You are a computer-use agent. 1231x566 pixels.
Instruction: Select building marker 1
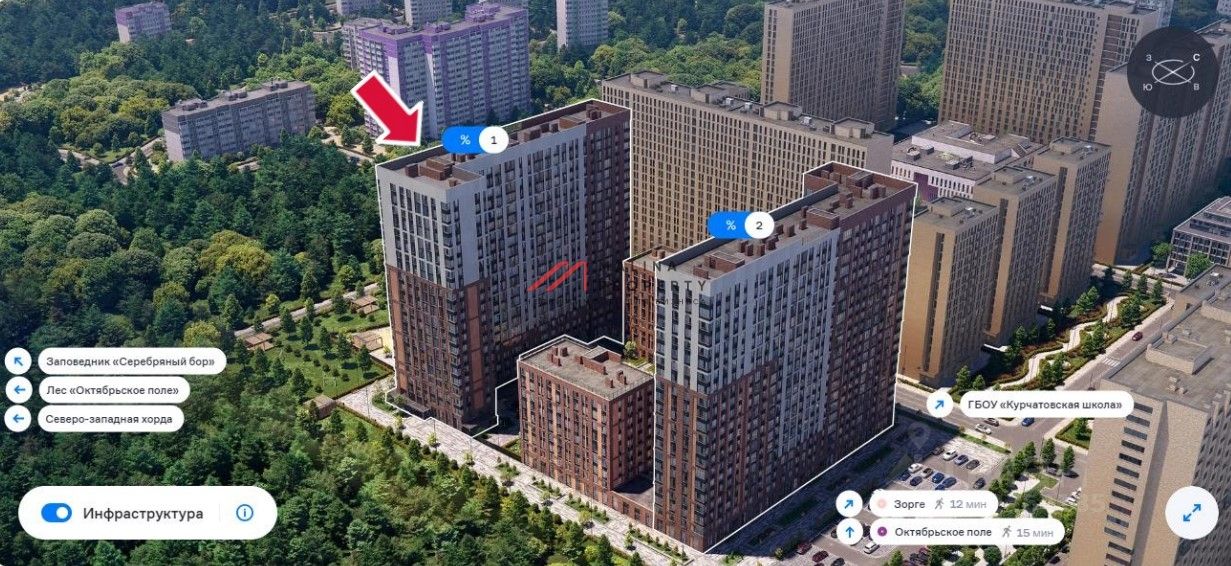[493, 140]
